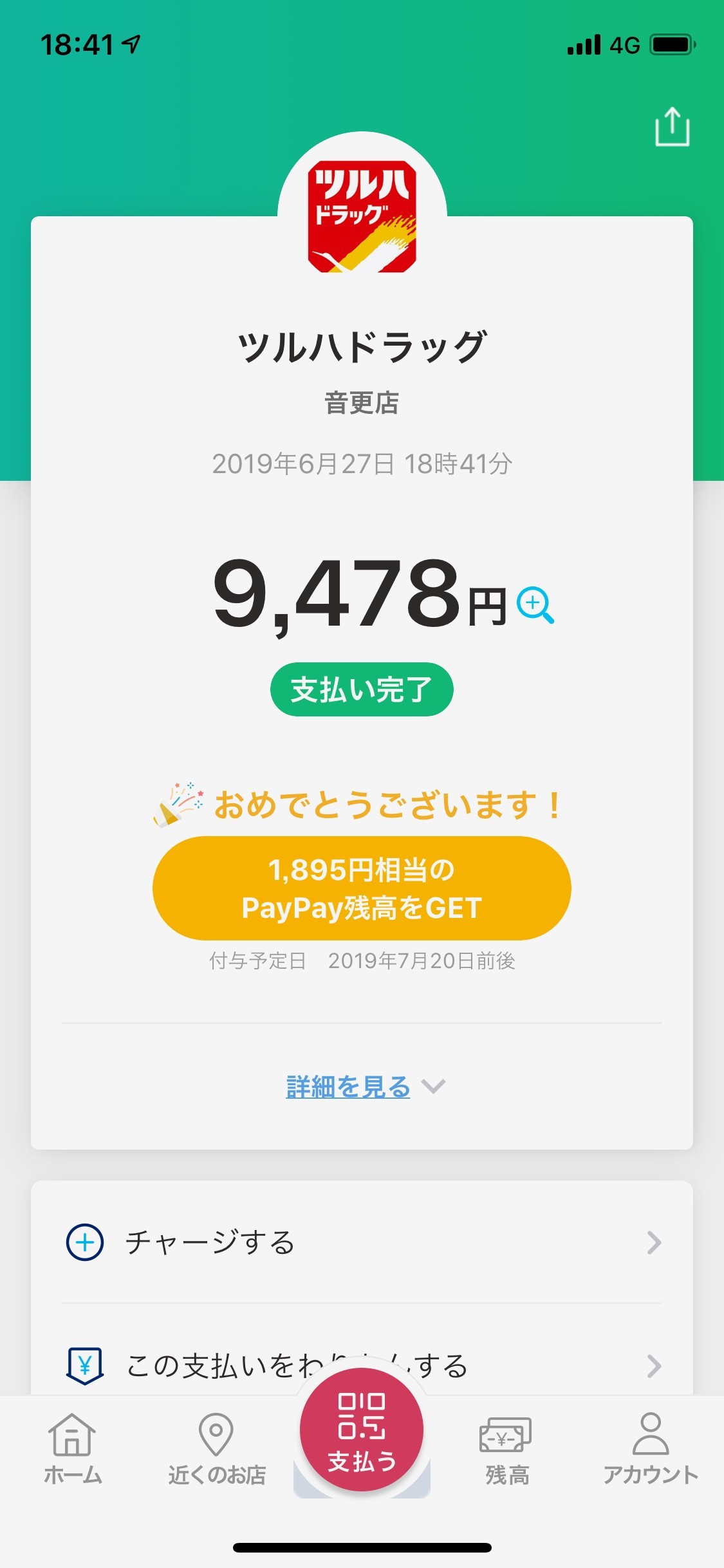Tap the 1,895円相当のPayPay残高をGET banner

pyautogui.click(x=362, y=888)
